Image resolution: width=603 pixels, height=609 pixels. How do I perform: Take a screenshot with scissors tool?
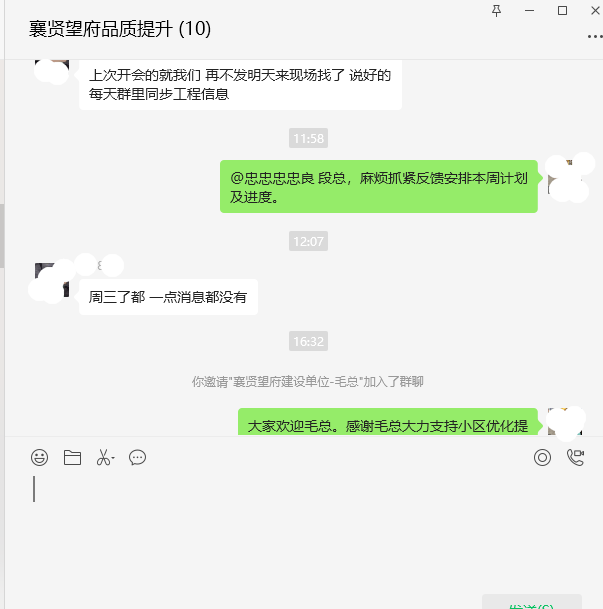(x=104, y=458)
